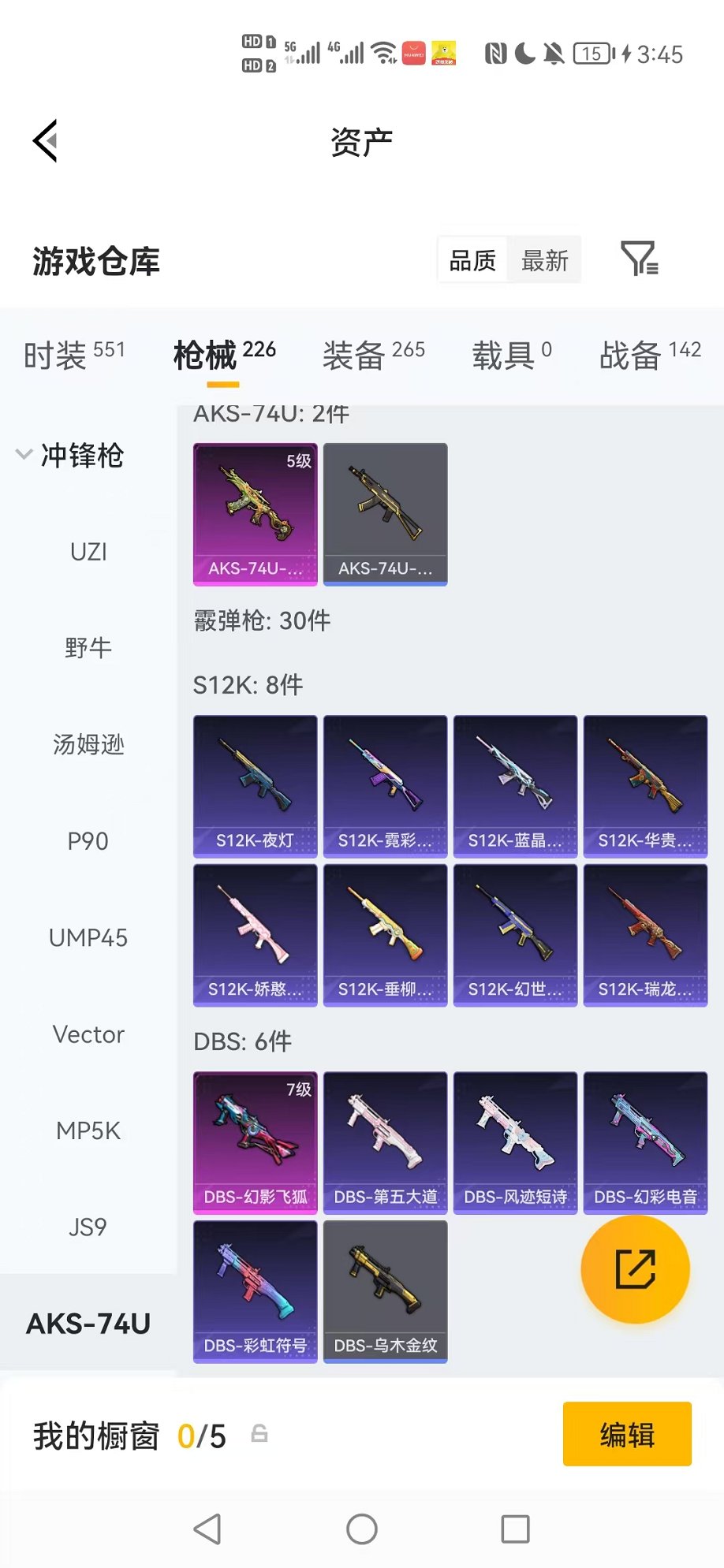Tap the 编辑 button for my showcase

coord(627,1434)
